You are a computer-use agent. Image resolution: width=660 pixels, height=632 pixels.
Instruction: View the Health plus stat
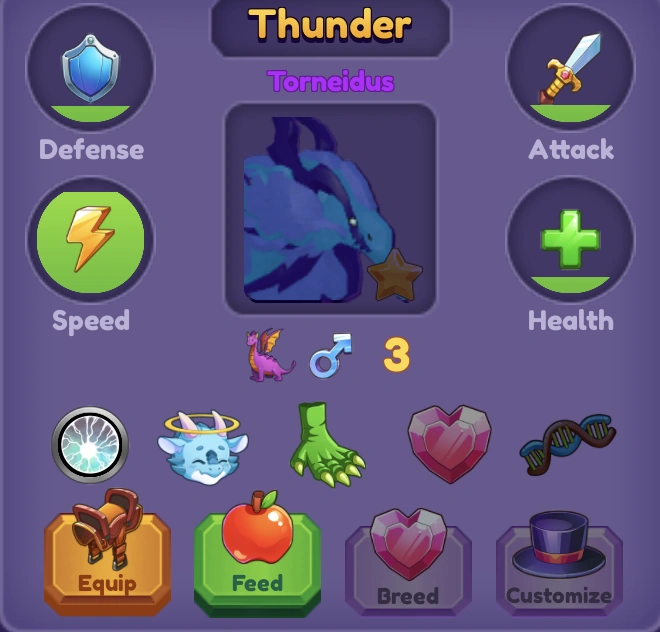click(x=571, y=239)
